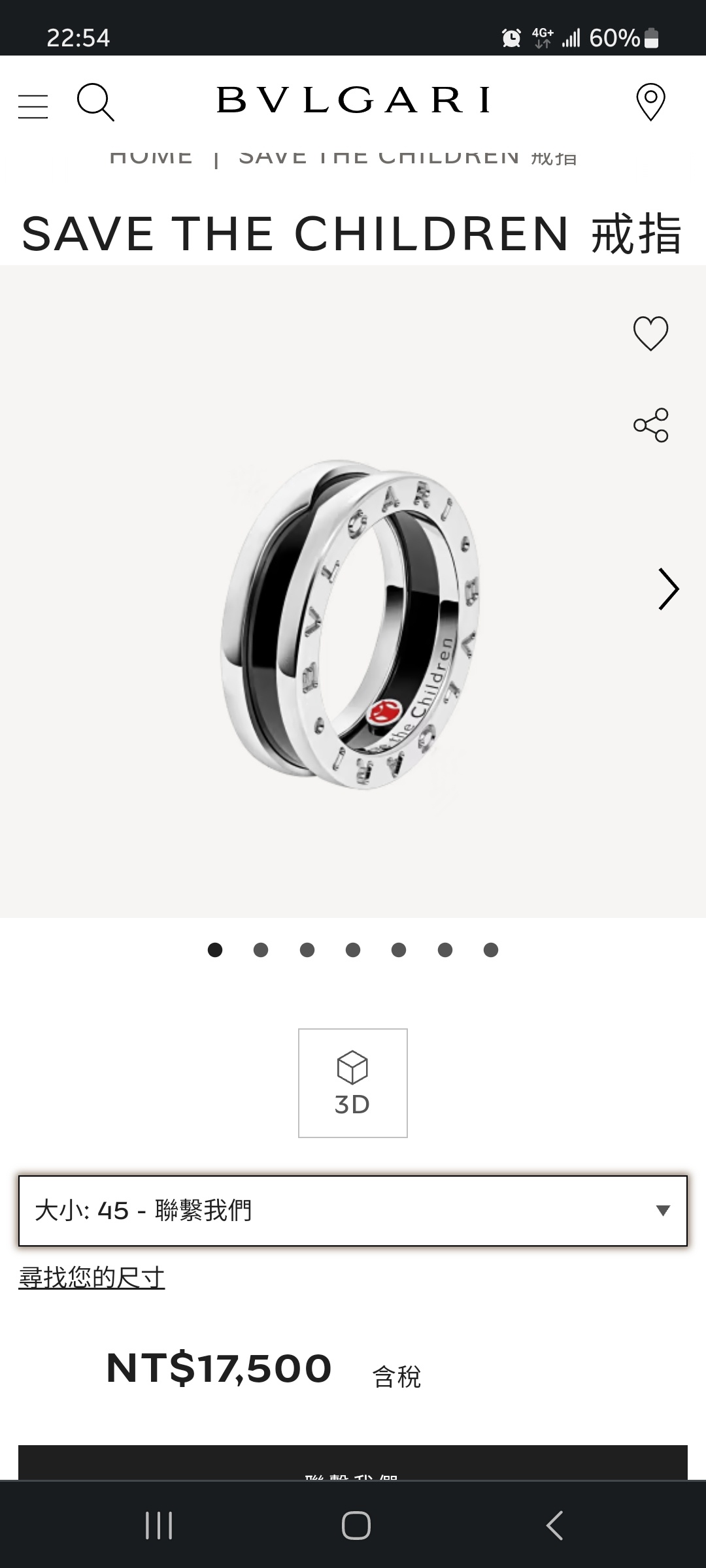Open the store locator pin
Viewport: 706px width, 1568px height.
pos(650,102)
